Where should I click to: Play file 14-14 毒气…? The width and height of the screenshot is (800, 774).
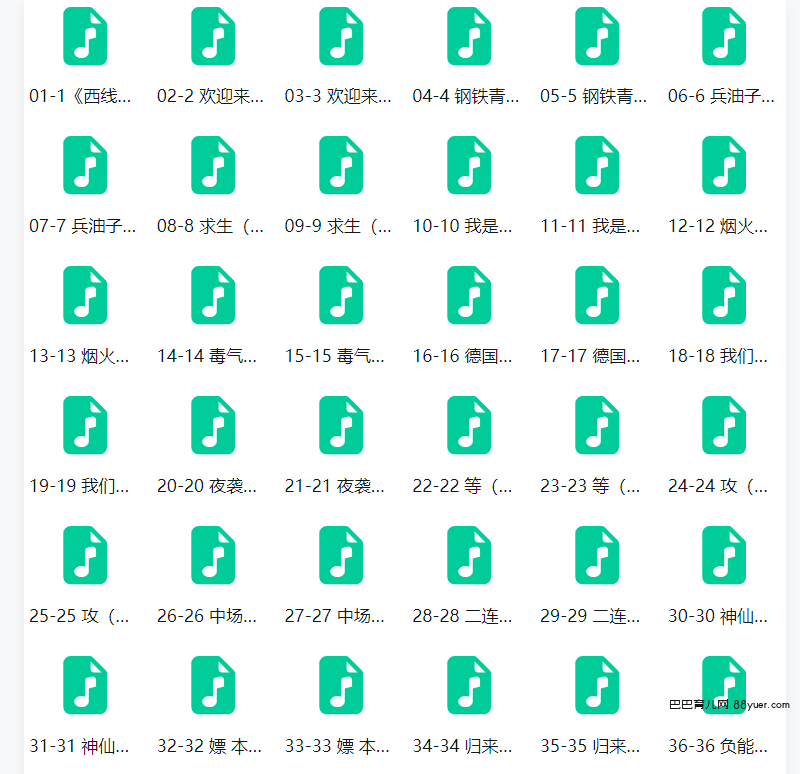click(x=213, y=295)
